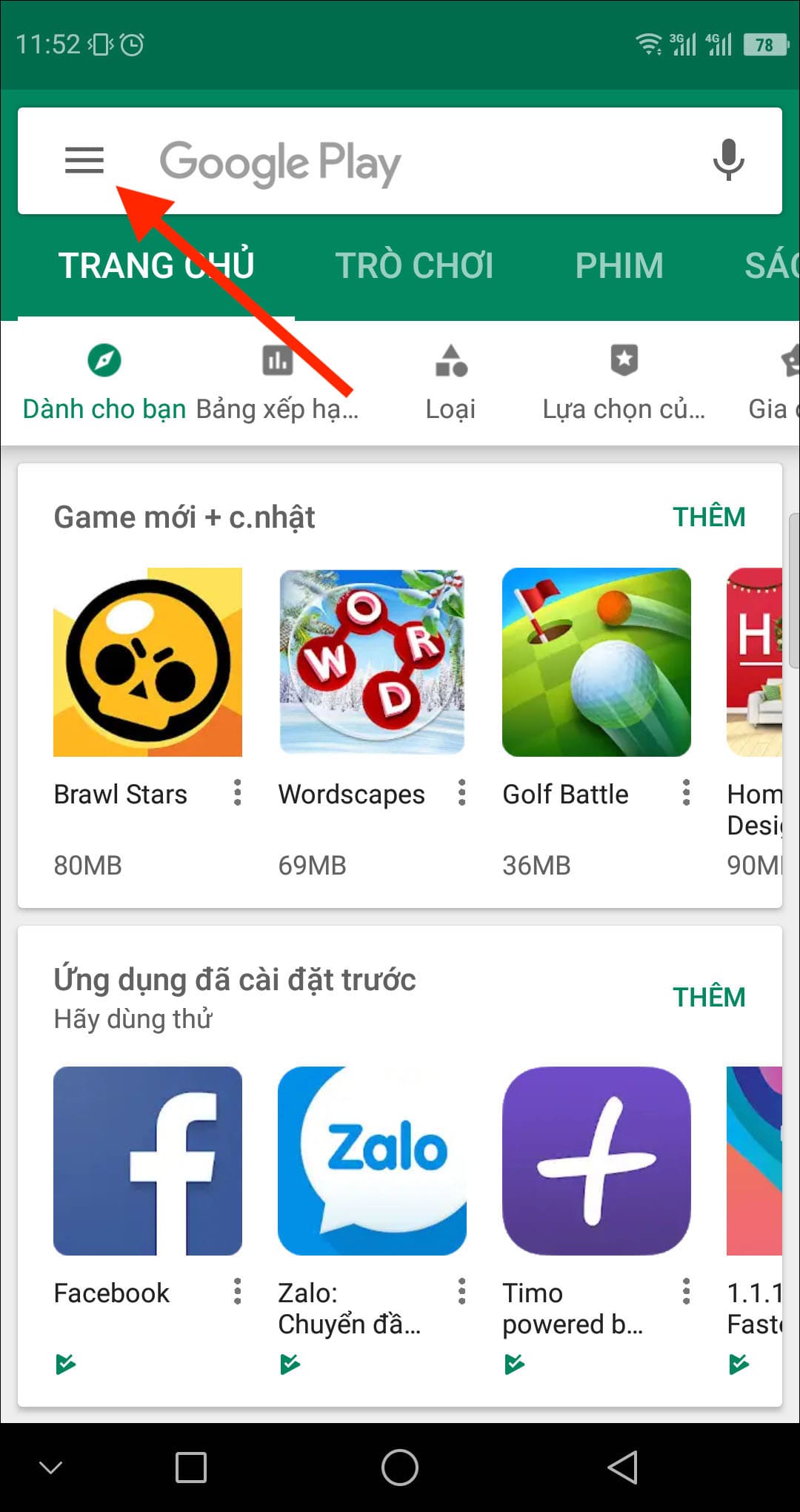This screenshot has width=800, height=1512.
Task: Switch to the TRÒ CHƠI tab
Action: point(414,266)
